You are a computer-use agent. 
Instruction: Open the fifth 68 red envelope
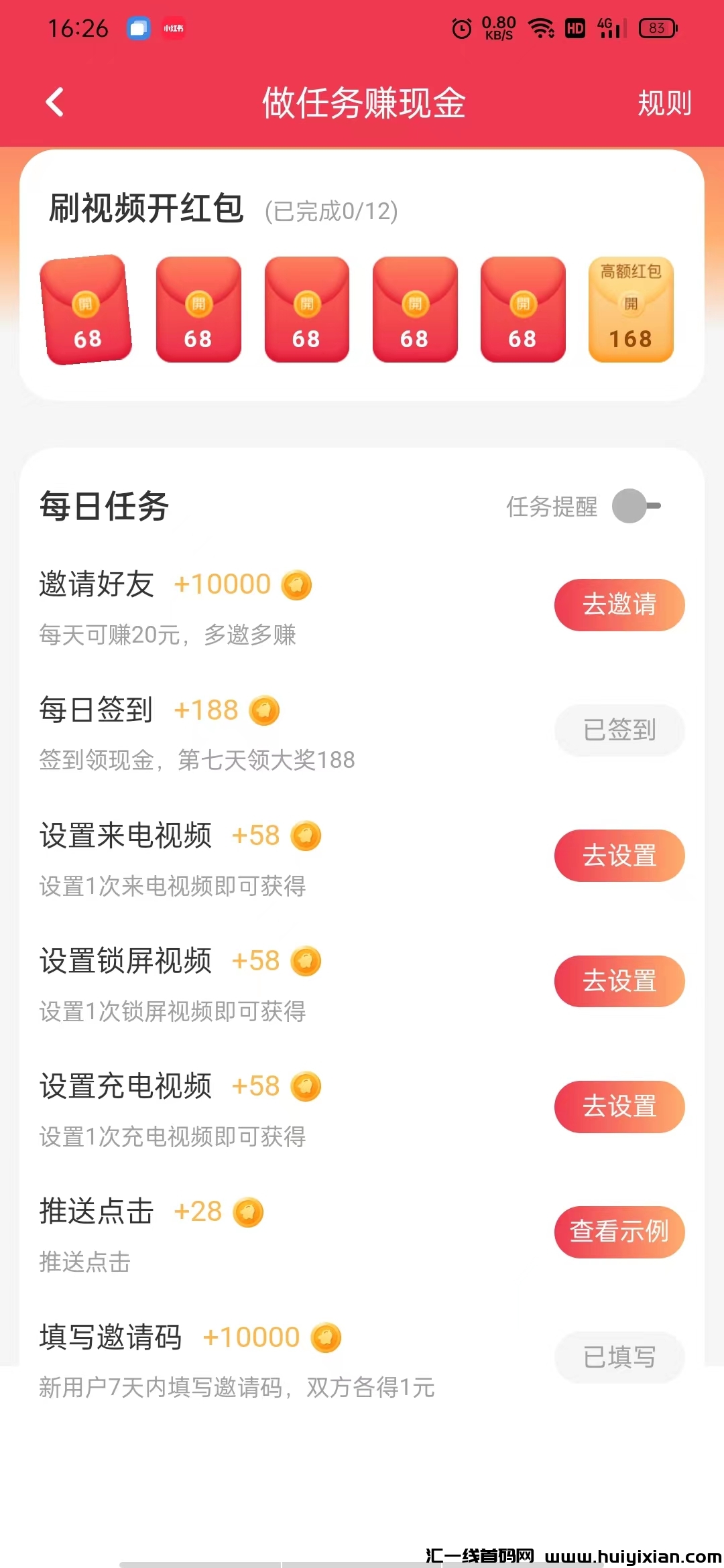522,310
